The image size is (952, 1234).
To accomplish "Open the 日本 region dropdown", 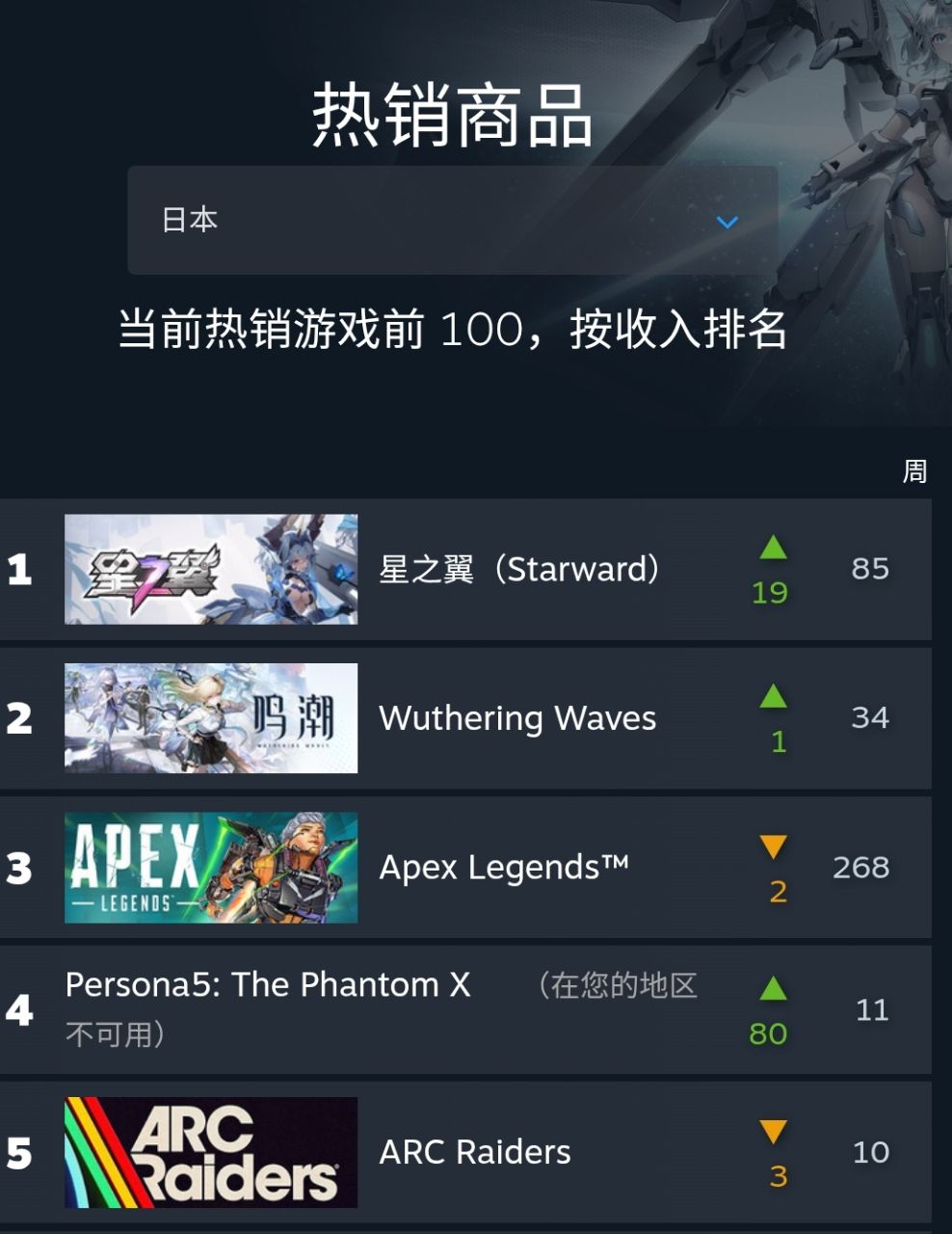I will pos(452,221).
